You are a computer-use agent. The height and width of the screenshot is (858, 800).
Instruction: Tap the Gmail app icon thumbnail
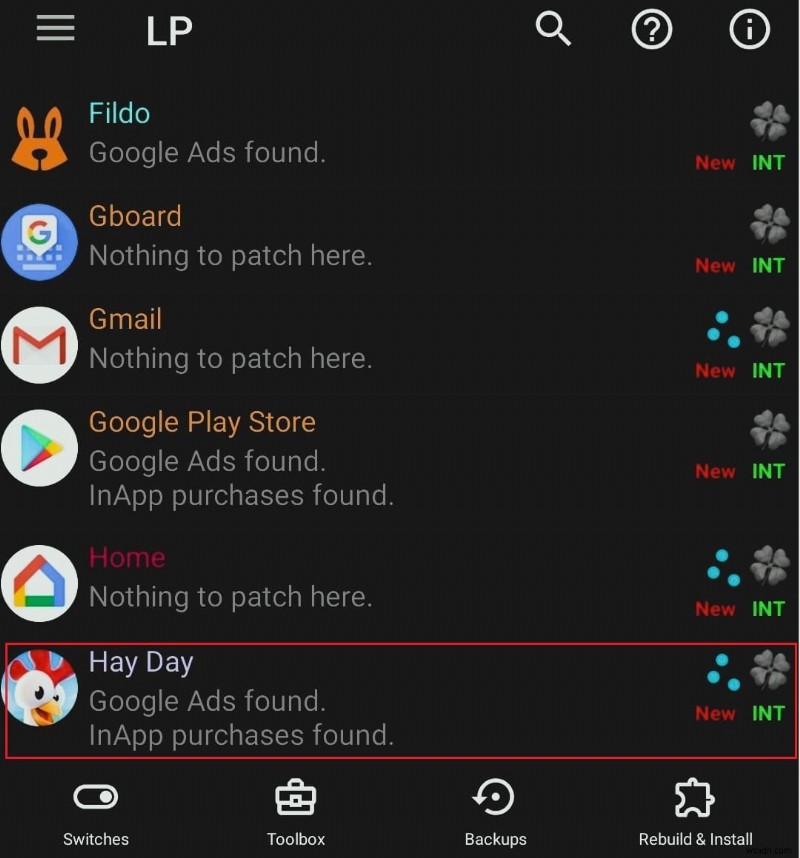[x=38, y=344]
